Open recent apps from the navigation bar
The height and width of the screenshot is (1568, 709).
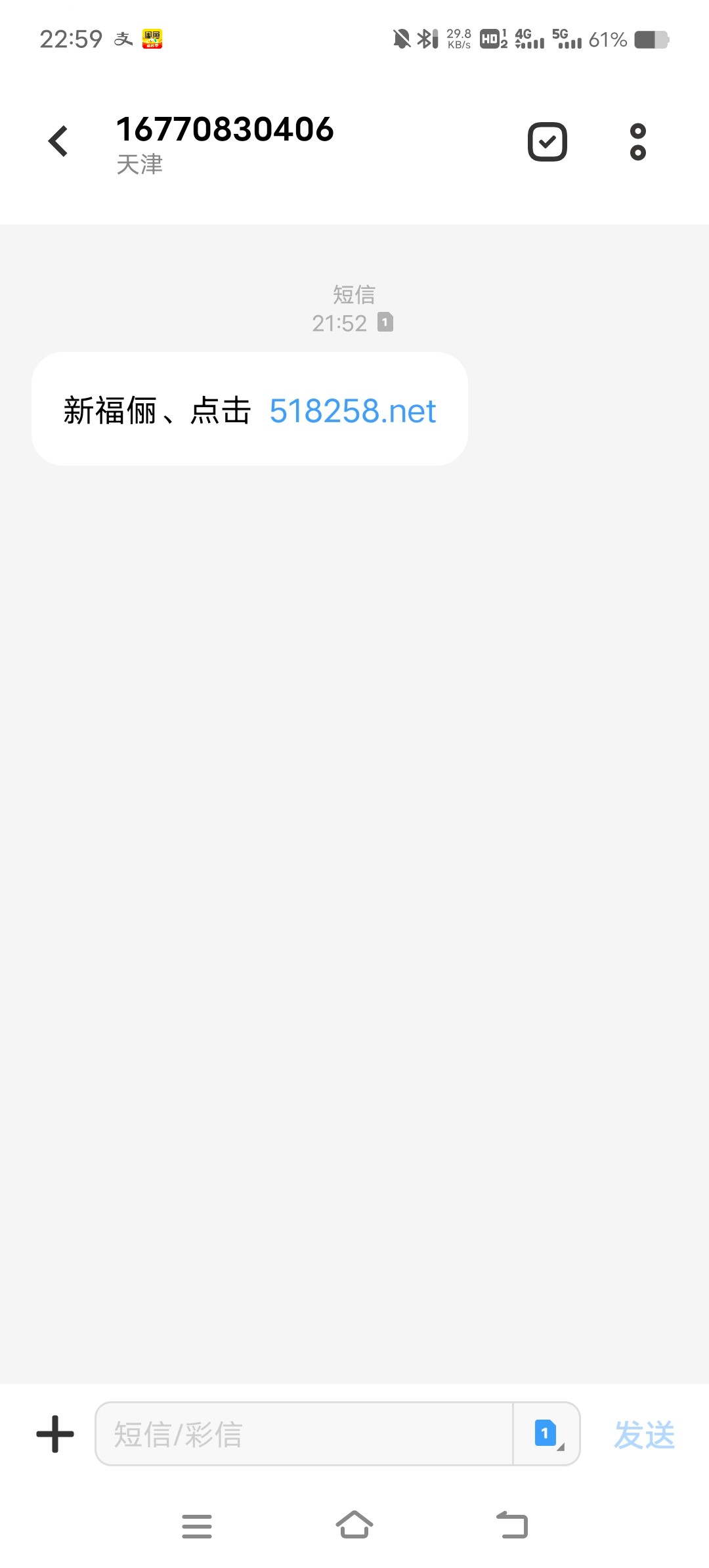197,1526
